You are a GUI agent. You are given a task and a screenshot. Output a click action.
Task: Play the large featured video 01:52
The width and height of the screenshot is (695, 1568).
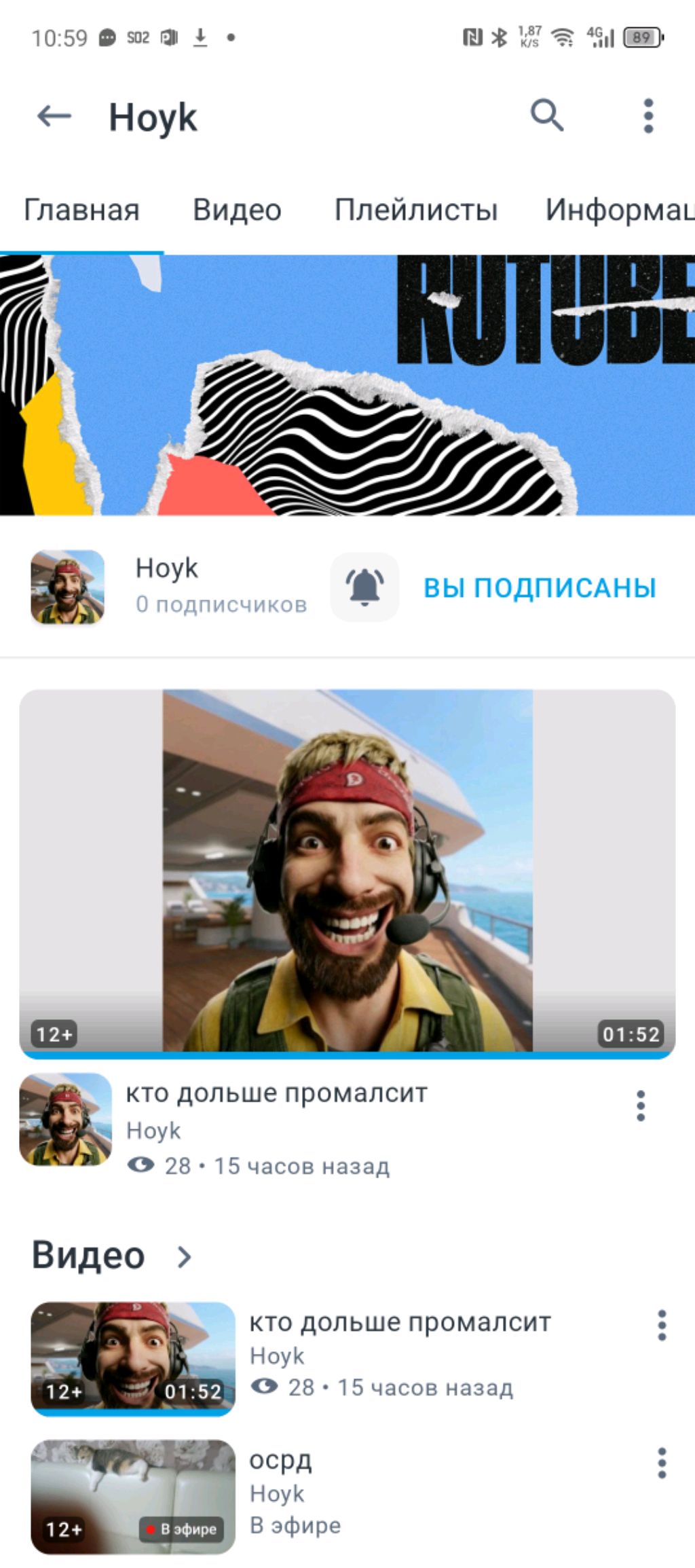click(x=347, y=871)
